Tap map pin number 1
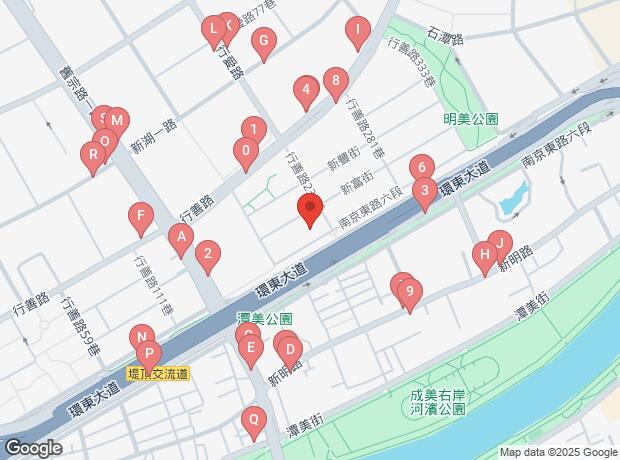This screenshot has width=620, height=460. coord(254,130)
